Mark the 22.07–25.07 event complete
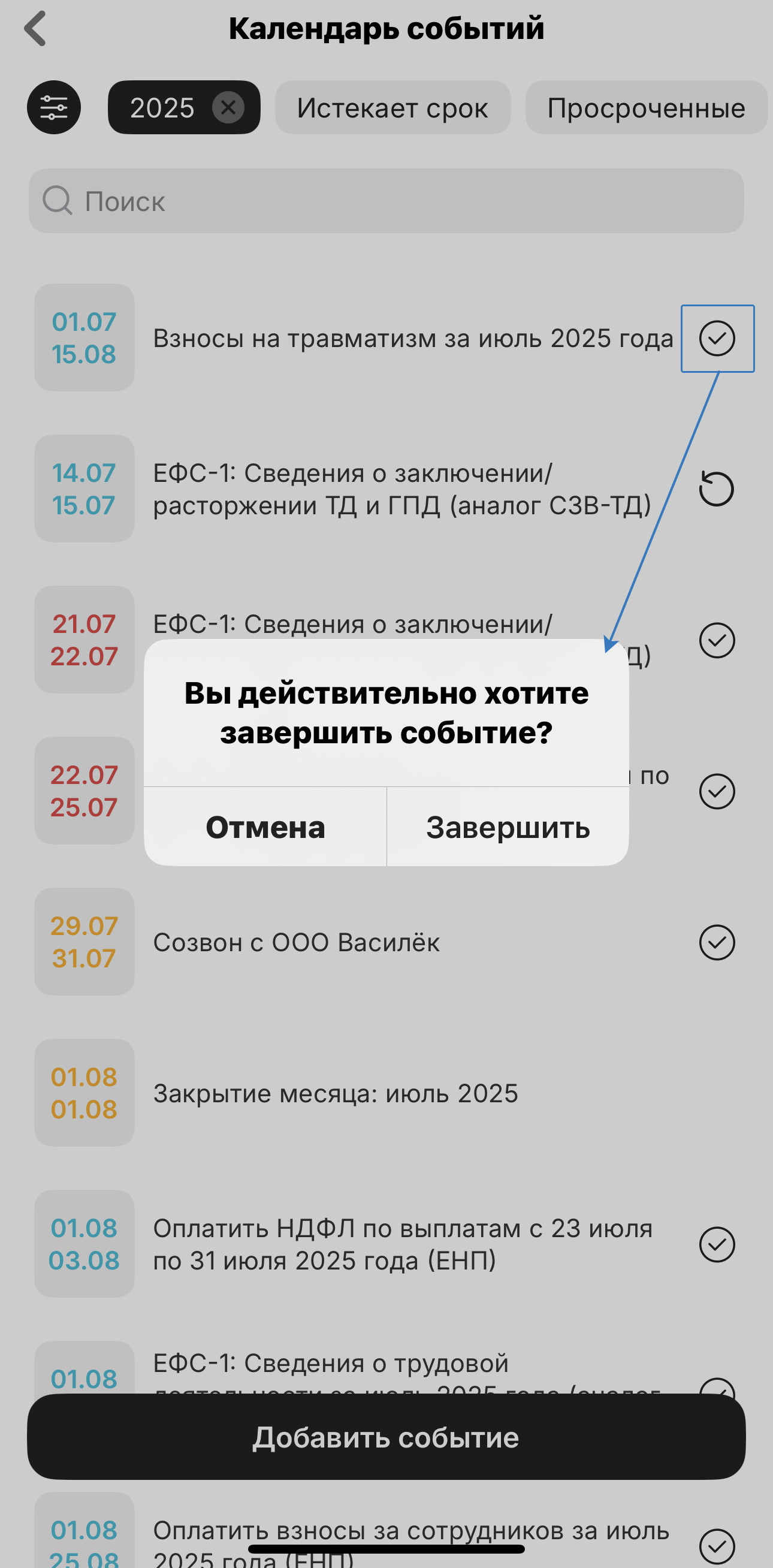Screen dimensions: 773x1568 717,791
